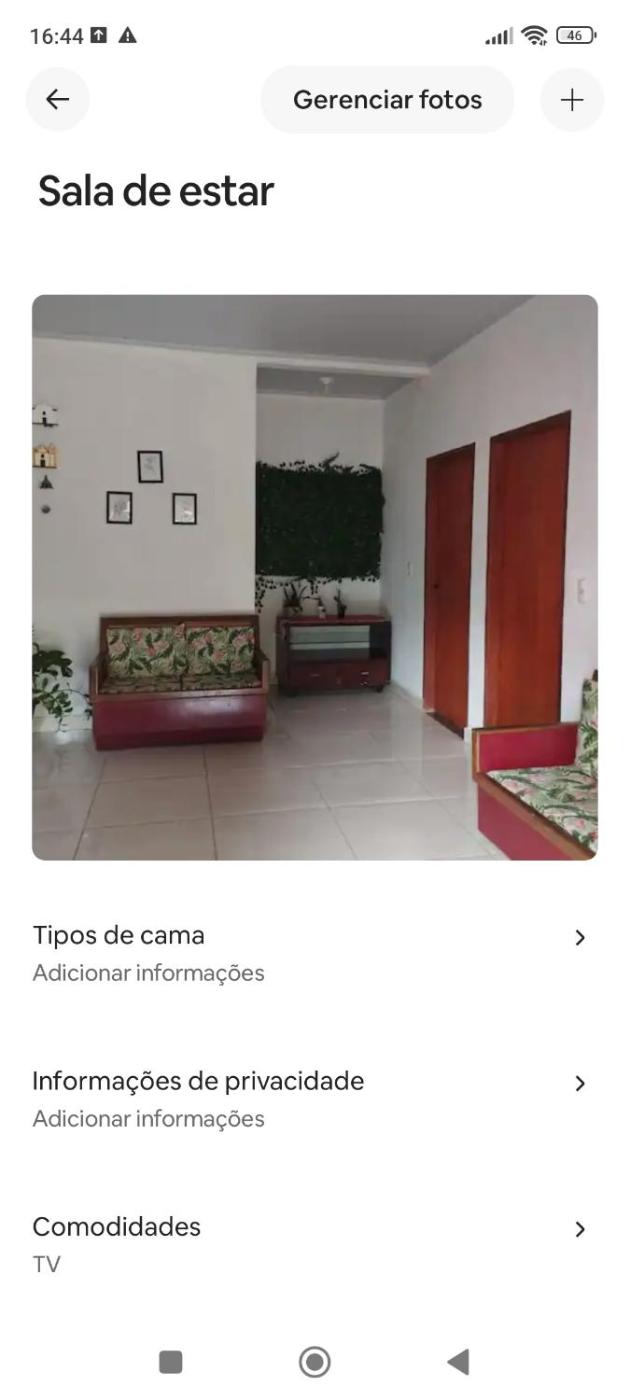The width and height of the screenshot is (630, 1400).
Task: Tap the system home button
Action: (x=314, y=1362)
